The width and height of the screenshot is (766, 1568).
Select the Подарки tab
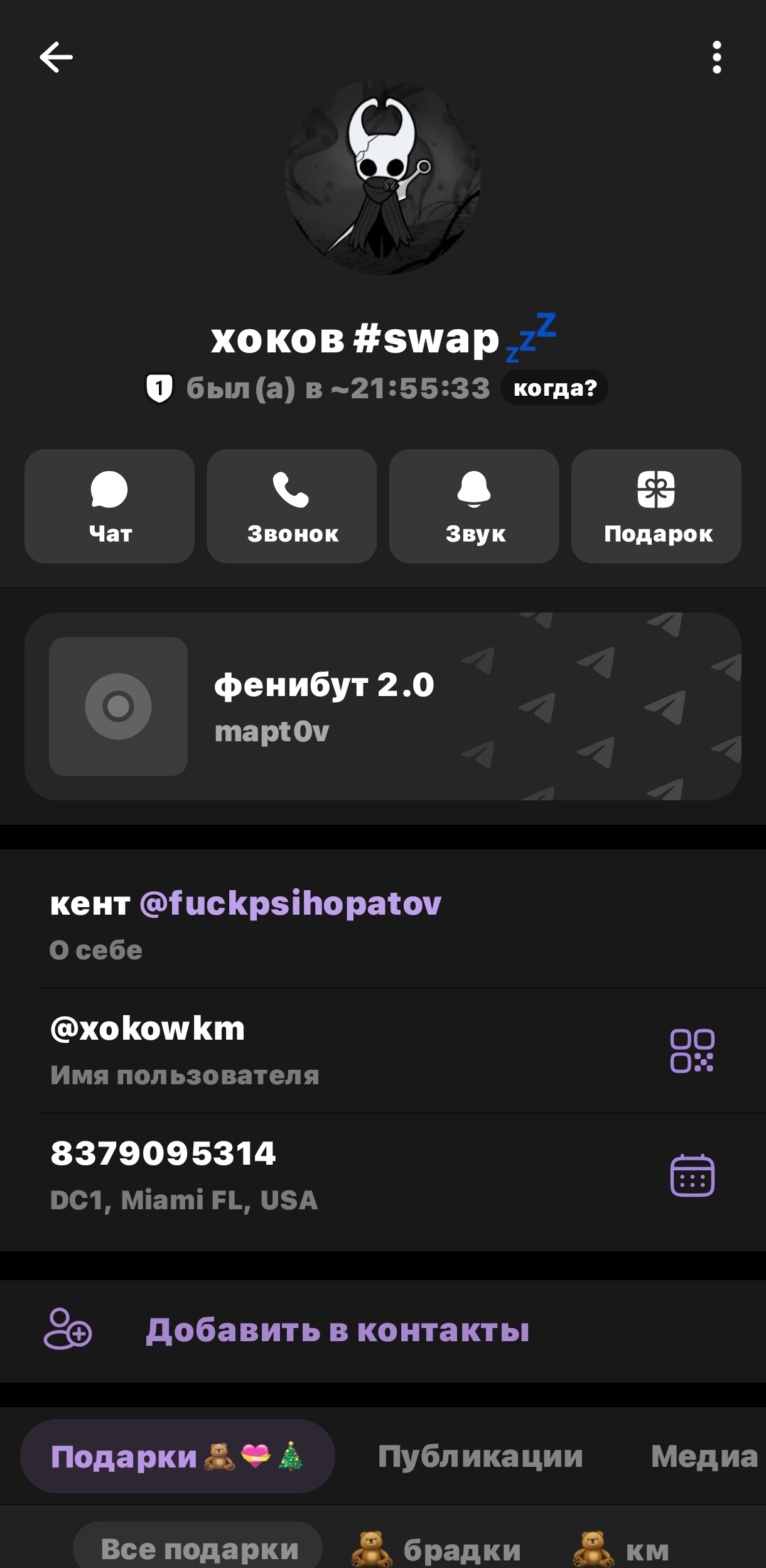pyautogui.click(x=177, y=1456)
